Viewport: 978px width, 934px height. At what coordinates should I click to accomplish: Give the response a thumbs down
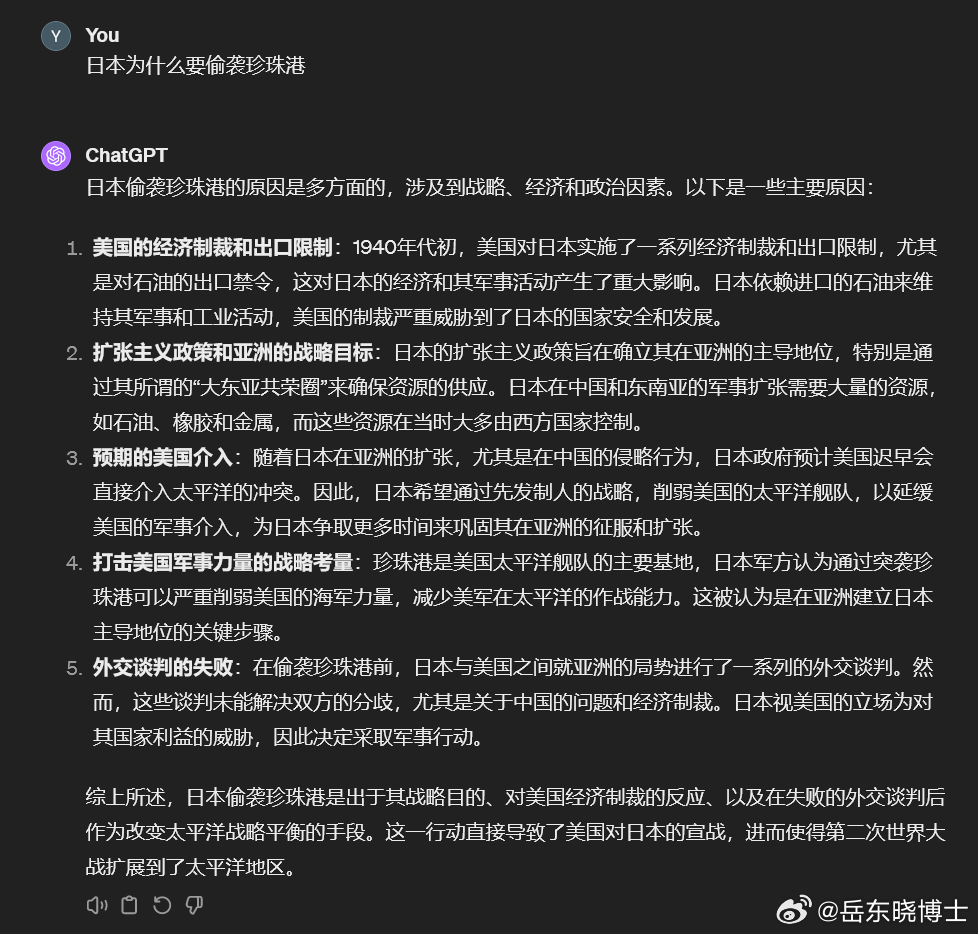coord(194,905)
